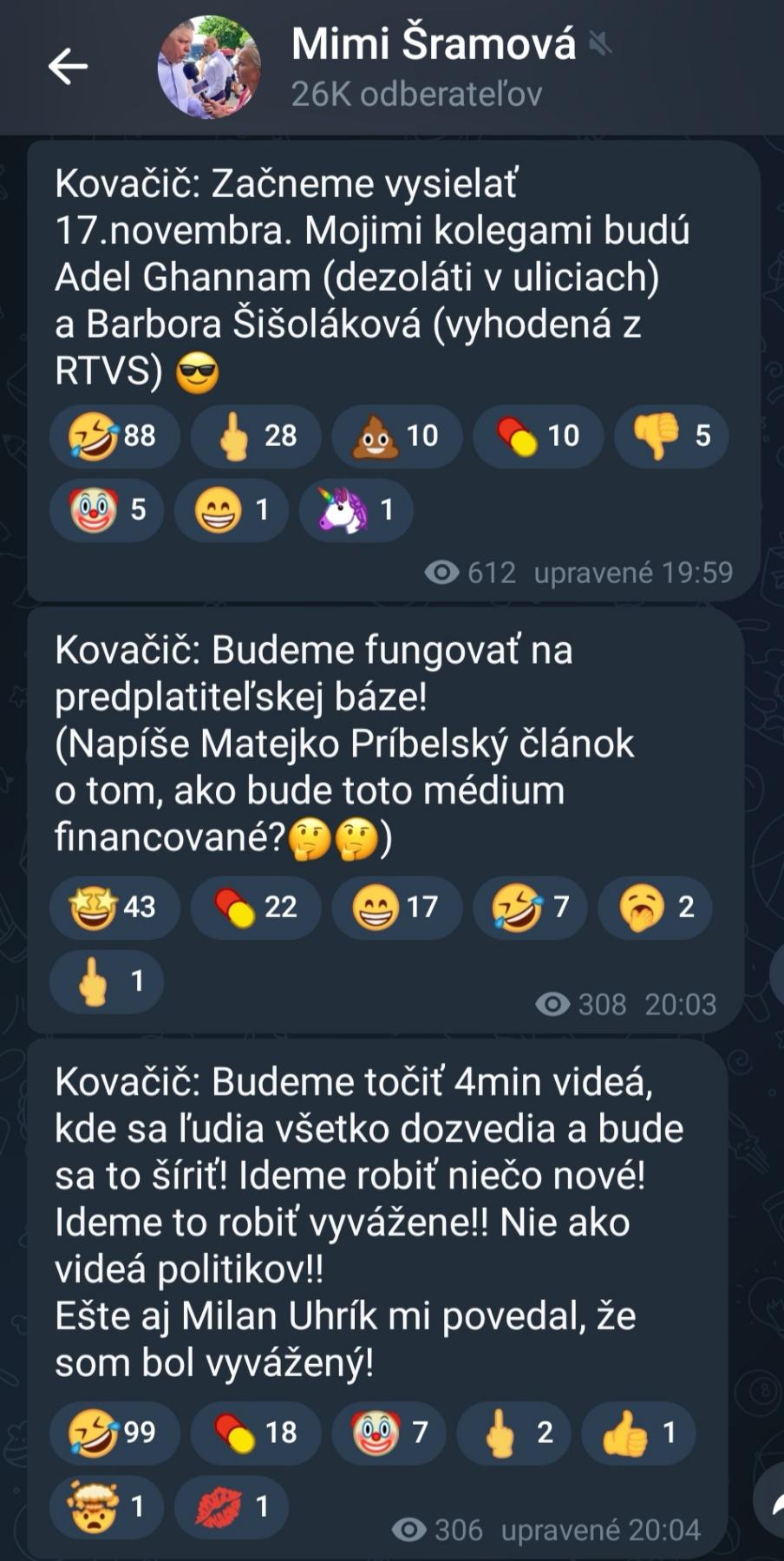Select pill reaction with count 22
This screenshot has width=784, height=1561.
pyautogui.click(x=256, y=907)
